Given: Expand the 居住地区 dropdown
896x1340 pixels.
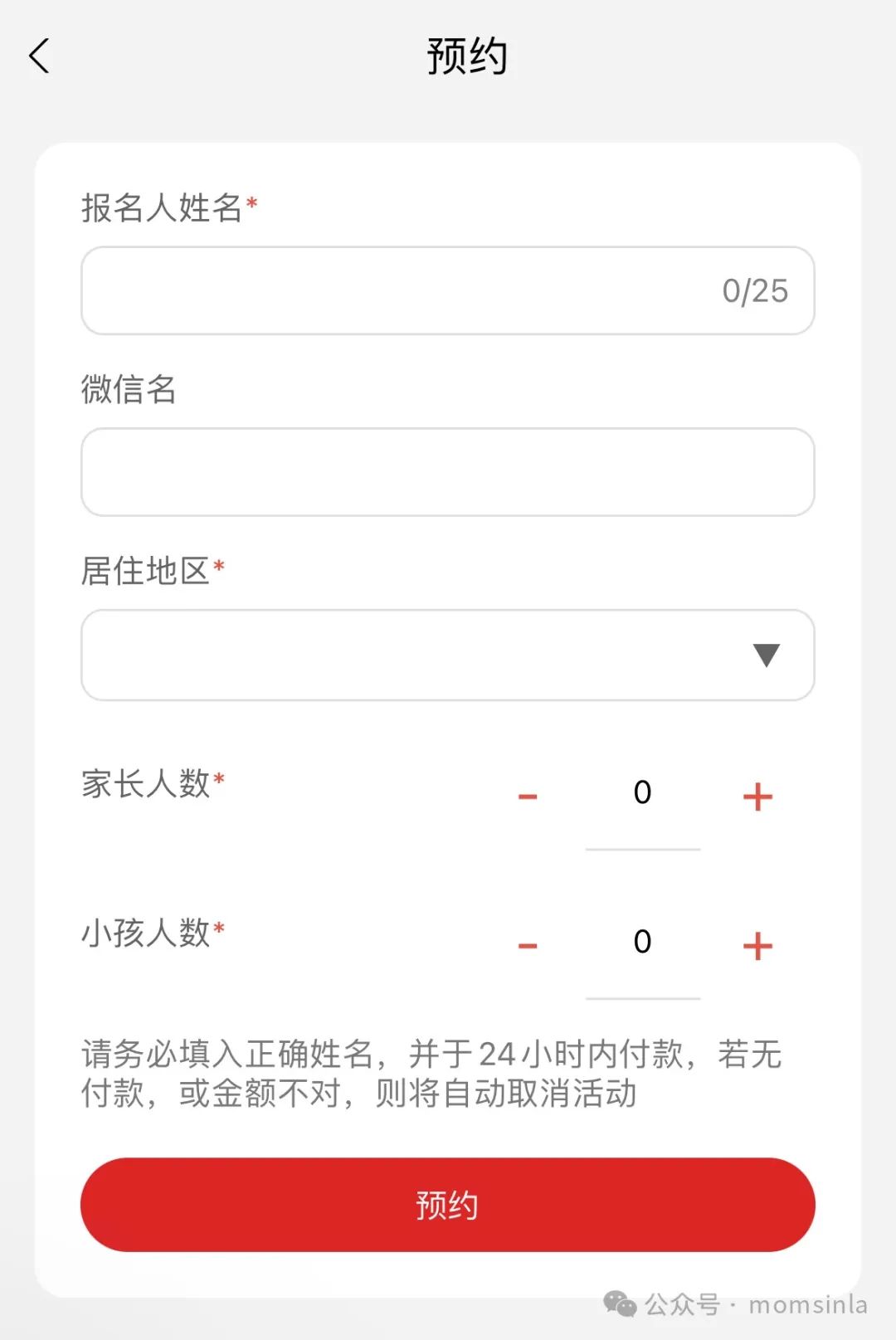Looking at the screenshot, I should coord(448,655).
